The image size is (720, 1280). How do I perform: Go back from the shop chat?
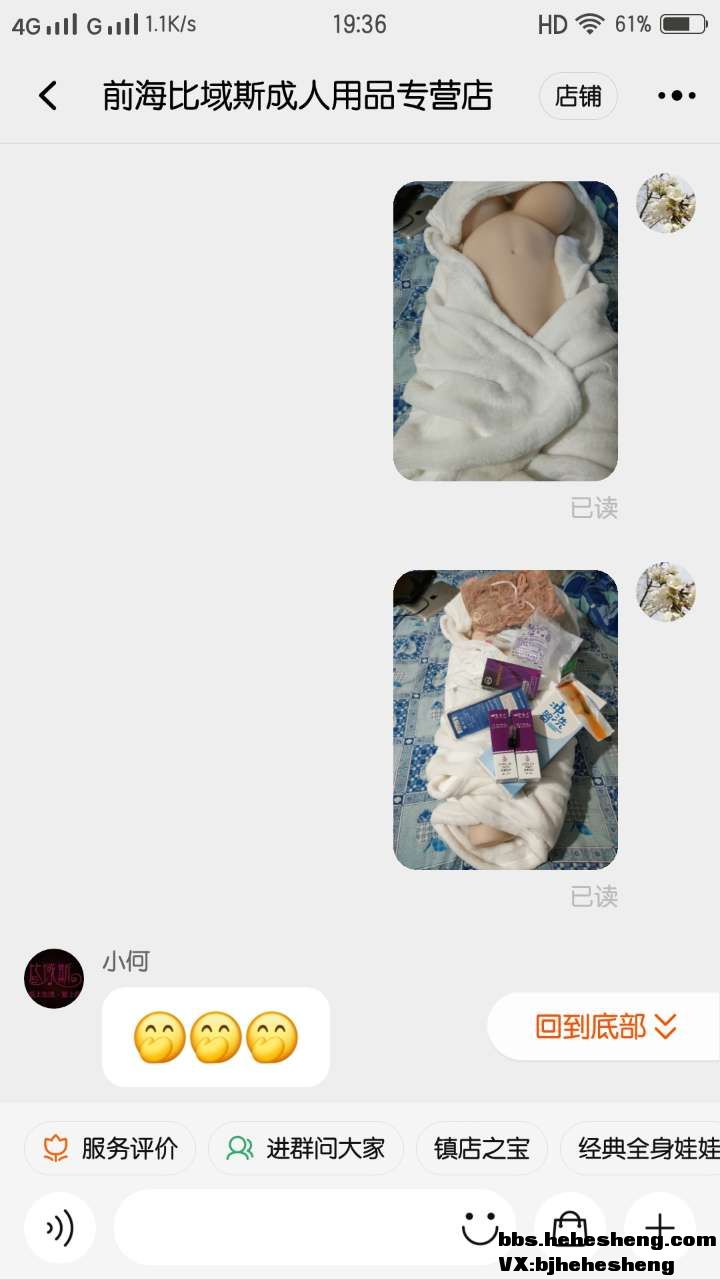tap(48, 96)
